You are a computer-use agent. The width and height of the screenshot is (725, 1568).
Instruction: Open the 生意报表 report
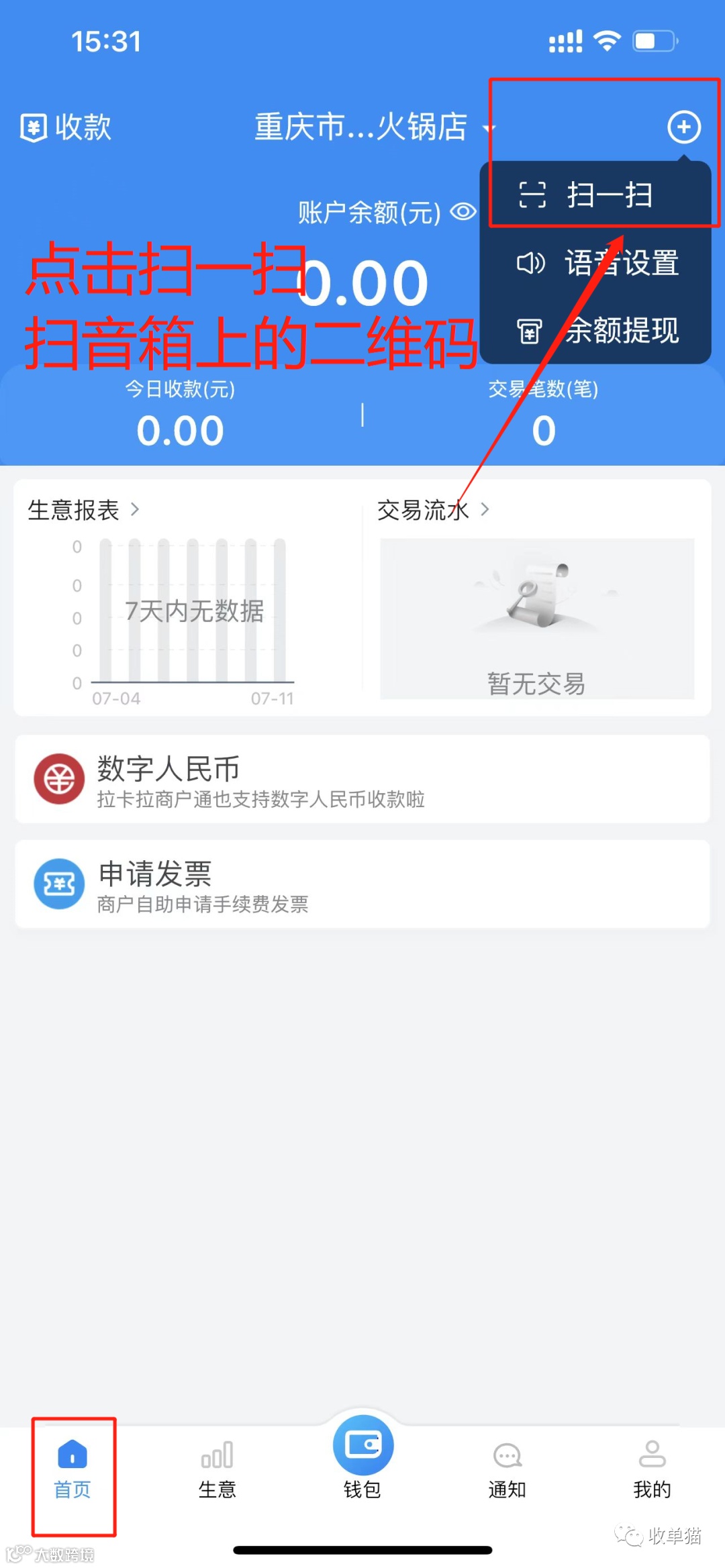click(x=83, y=510)
